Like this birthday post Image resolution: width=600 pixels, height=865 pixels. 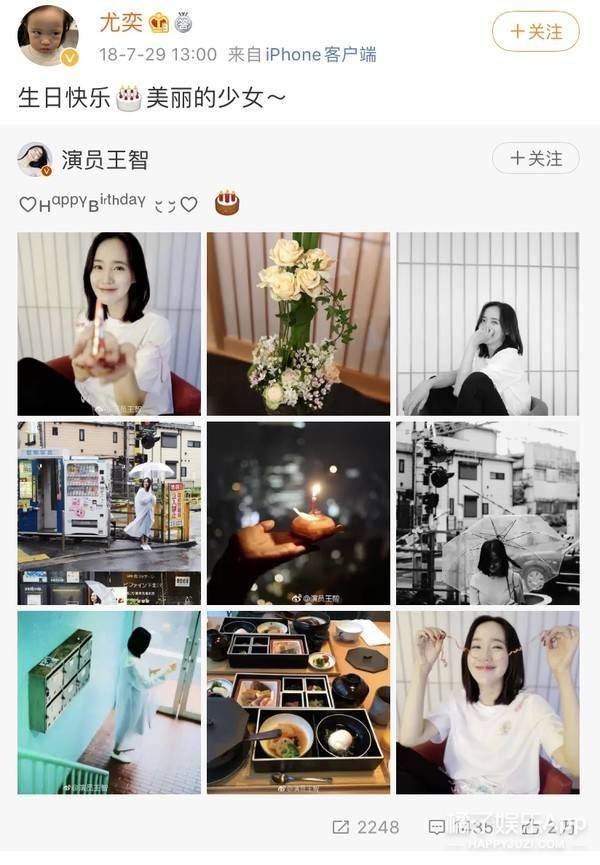click(553, 827)
